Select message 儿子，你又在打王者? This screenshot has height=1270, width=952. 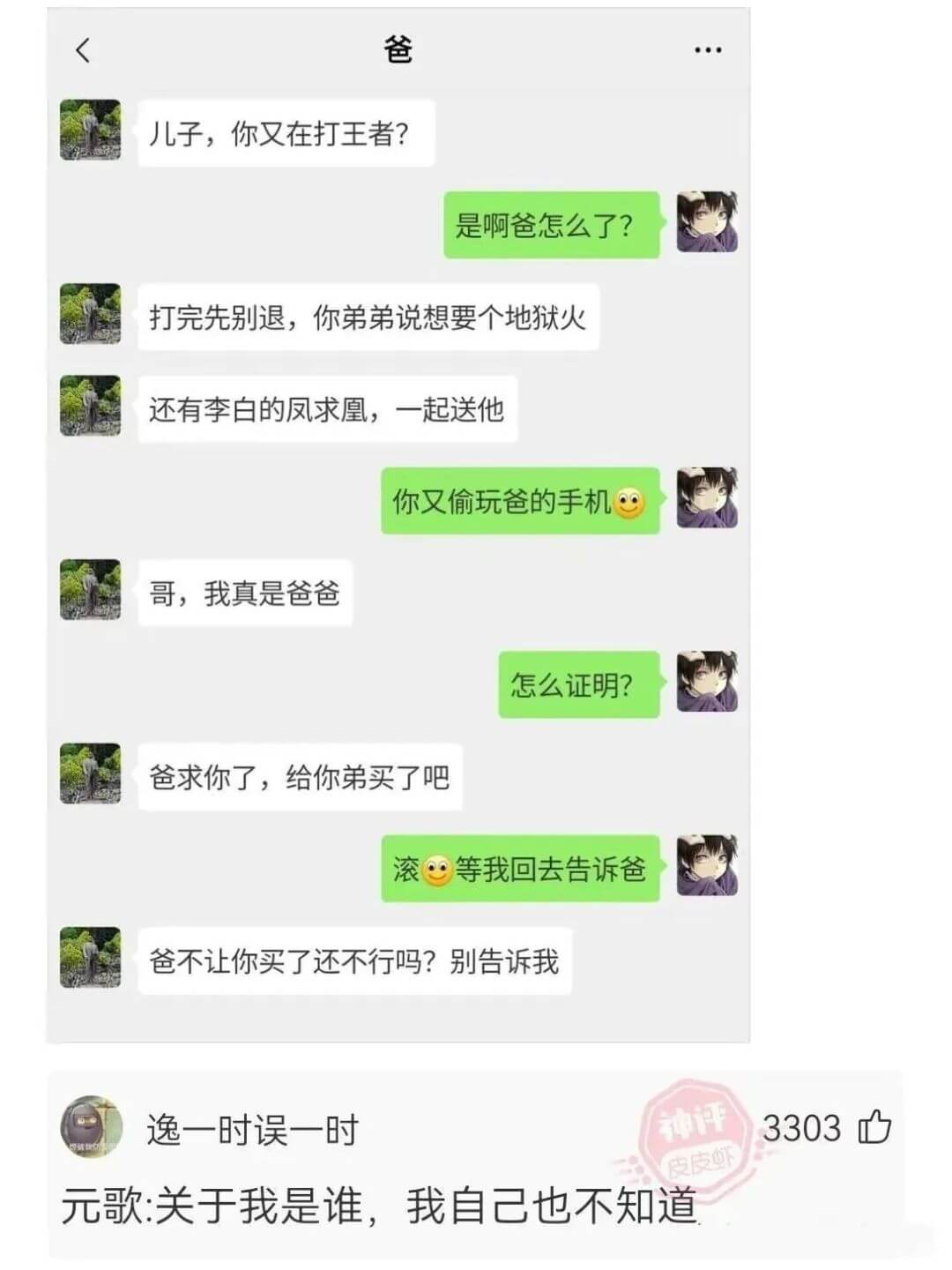pos(284,132)
